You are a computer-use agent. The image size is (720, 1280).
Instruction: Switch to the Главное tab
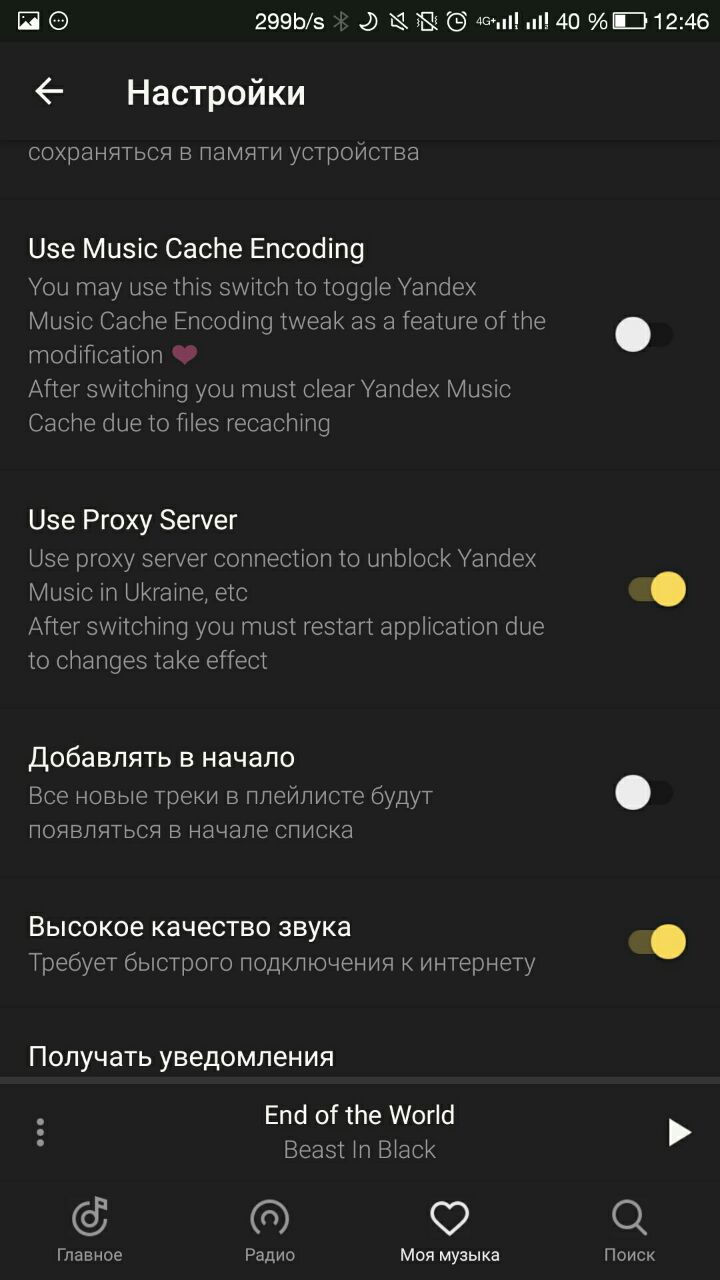[90, 1232]
